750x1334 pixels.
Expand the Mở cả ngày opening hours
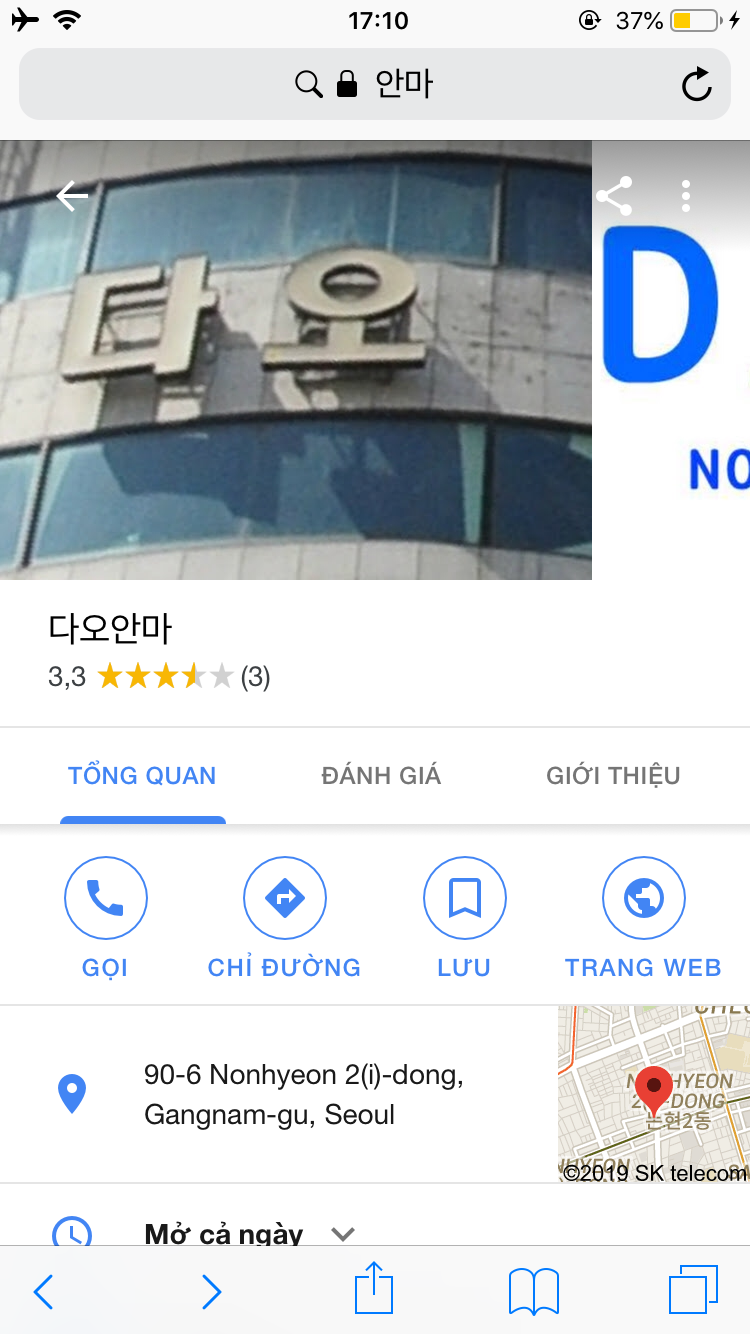(342, 1233)
